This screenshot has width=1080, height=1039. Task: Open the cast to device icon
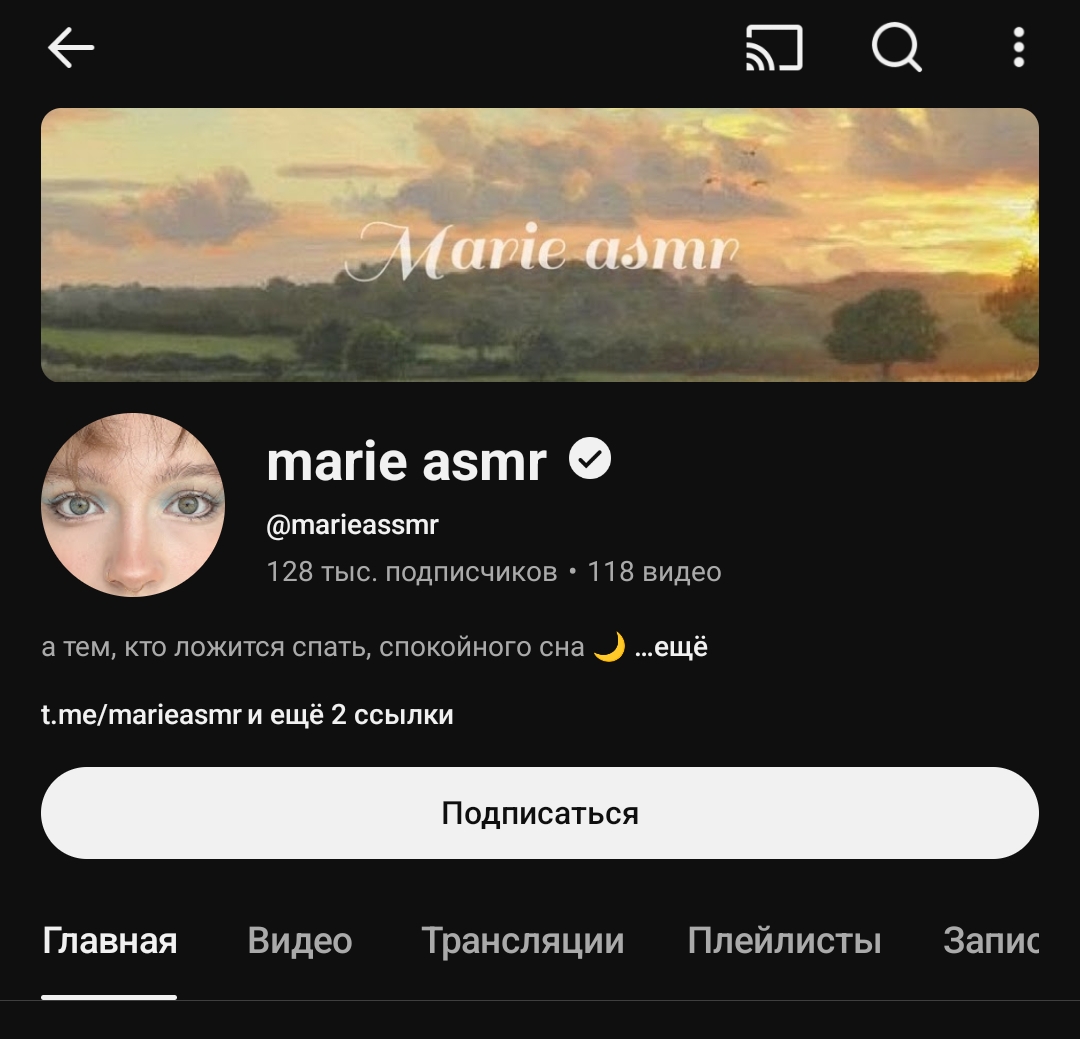coord(774,48)
